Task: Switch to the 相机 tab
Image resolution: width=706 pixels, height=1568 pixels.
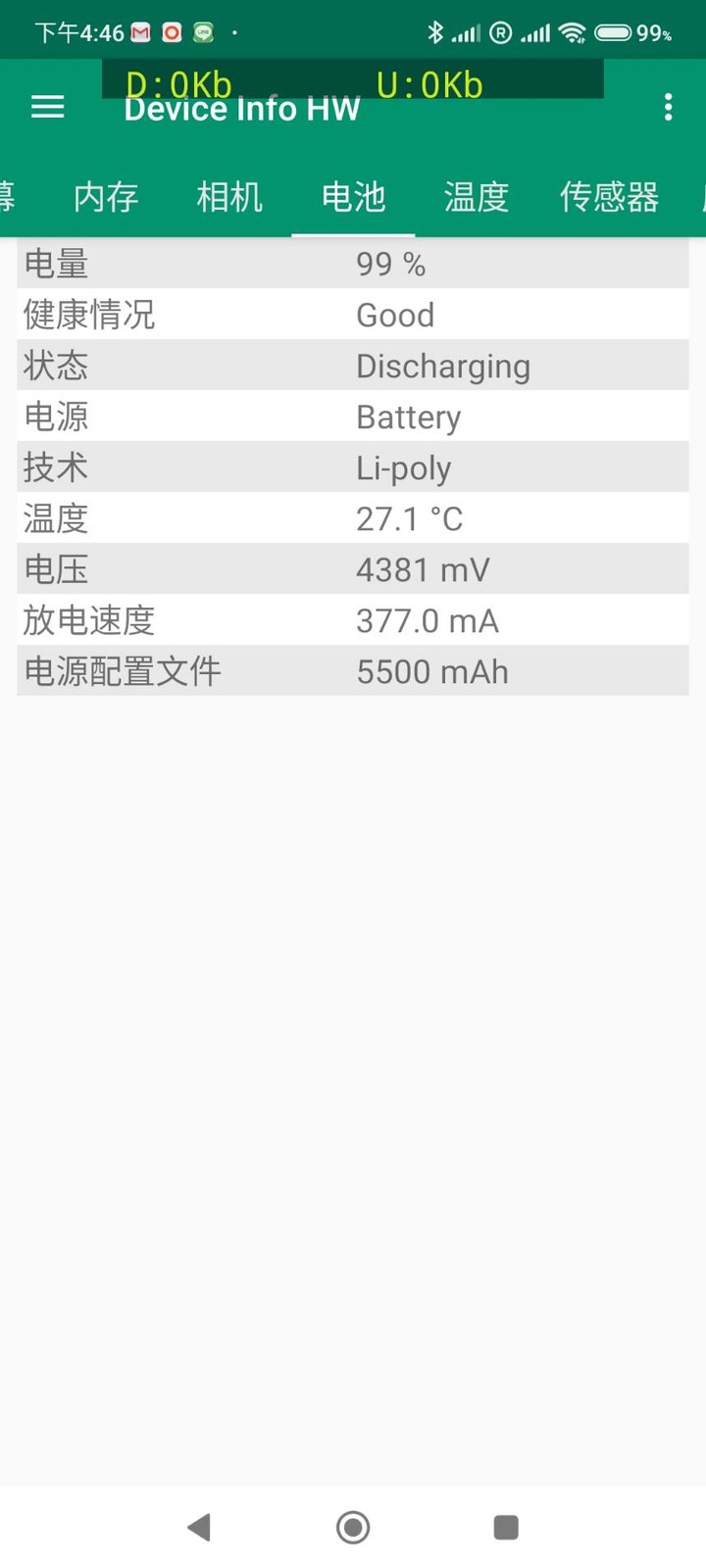Action: coord(229,197)
